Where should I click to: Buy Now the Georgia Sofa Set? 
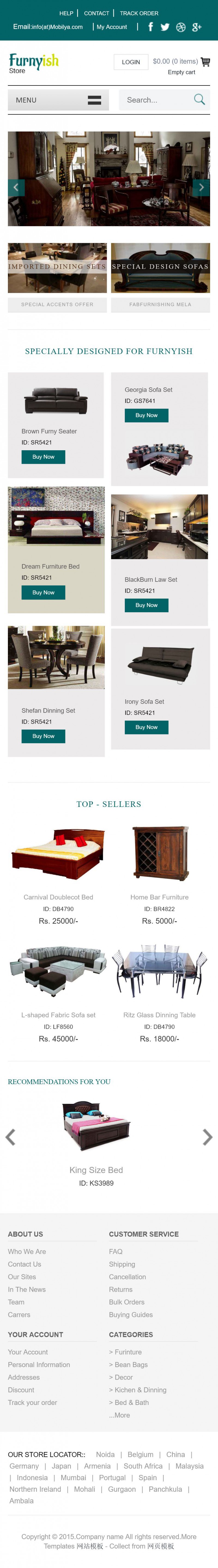(x=147, y=415)
